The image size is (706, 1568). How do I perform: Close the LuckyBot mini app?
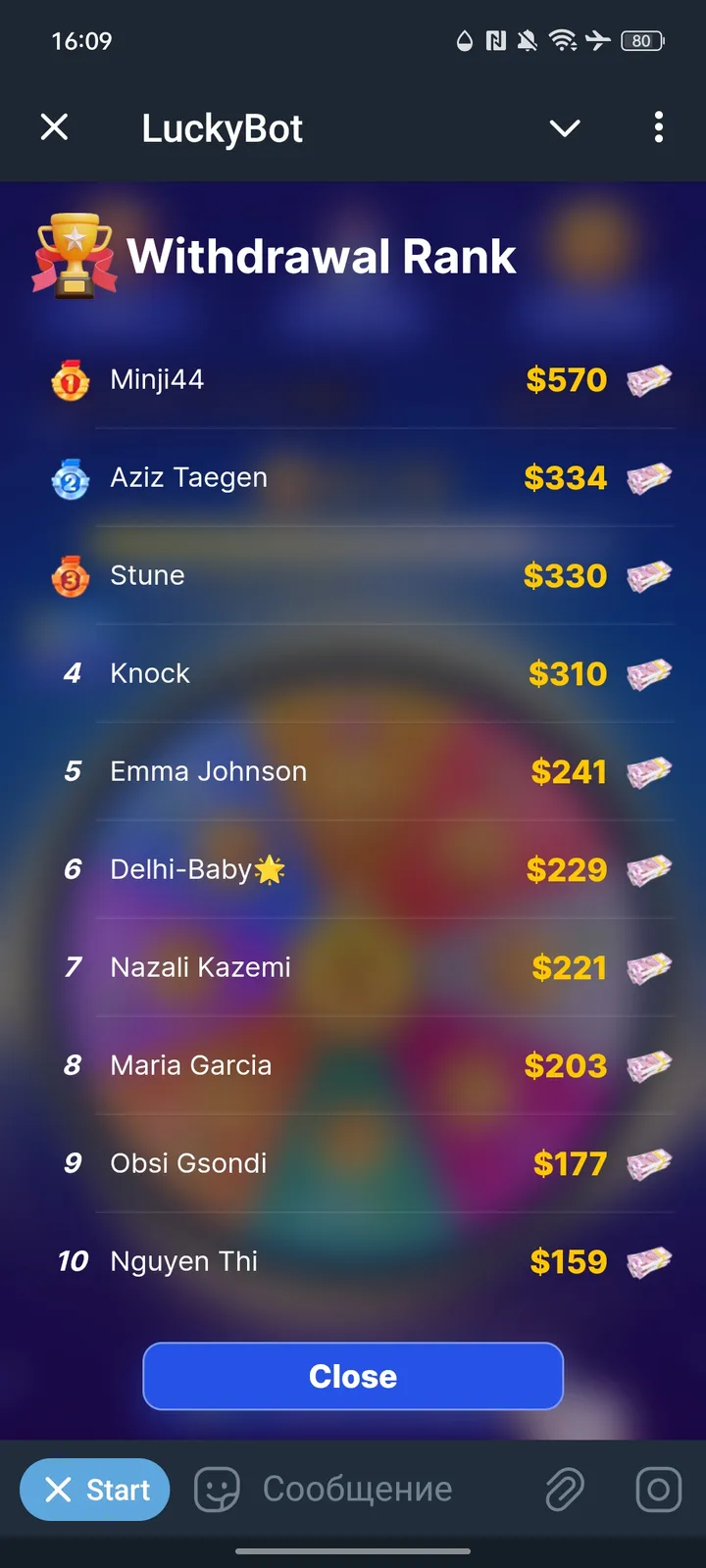coord(55,127)
